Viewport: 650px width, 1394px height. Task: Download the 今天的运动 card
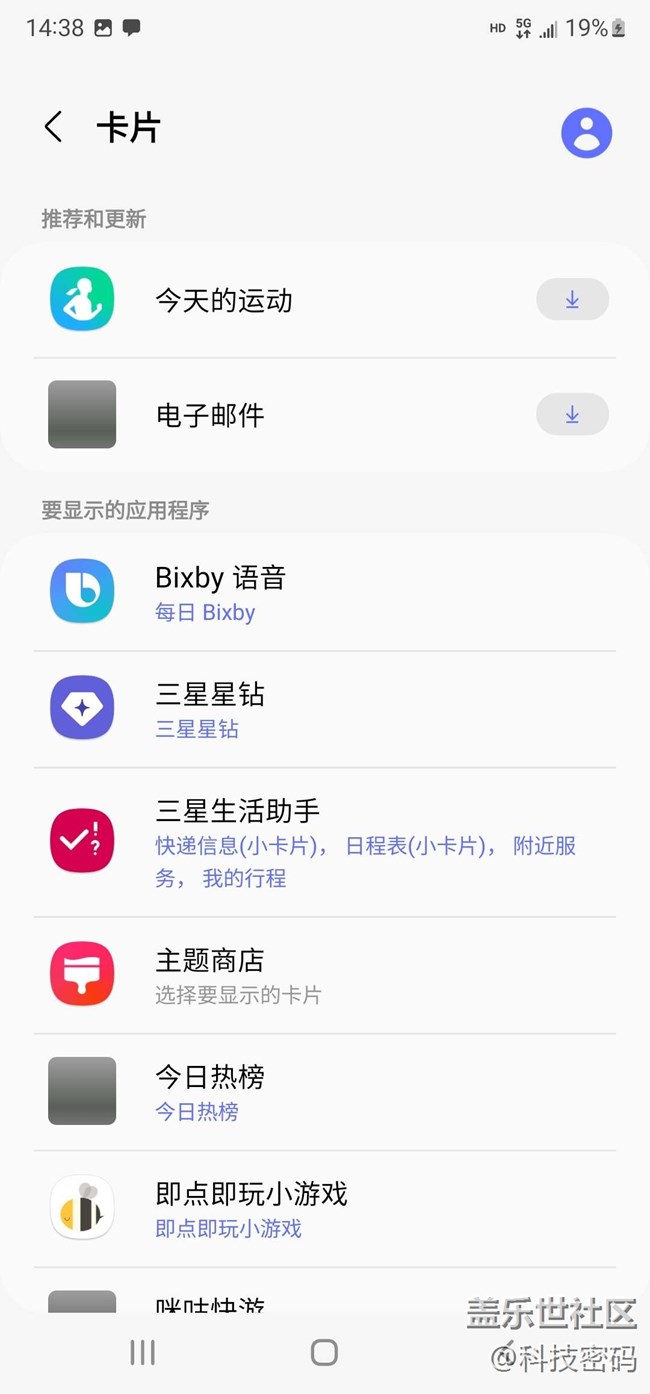572,300
